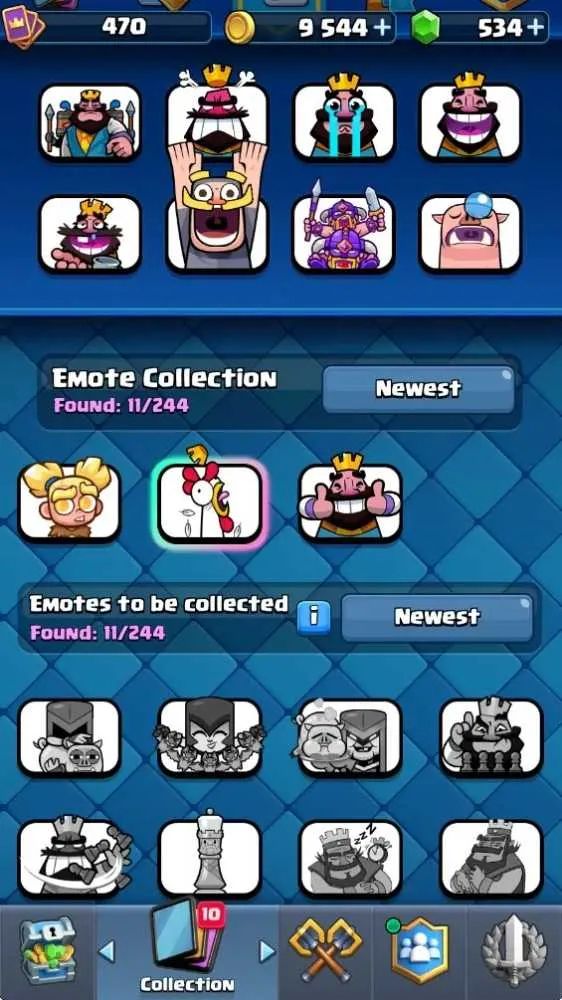View the locked sleeping king with alarm emote
The width and height of the screenshot is (562, 1000).
tap(350, 858)
